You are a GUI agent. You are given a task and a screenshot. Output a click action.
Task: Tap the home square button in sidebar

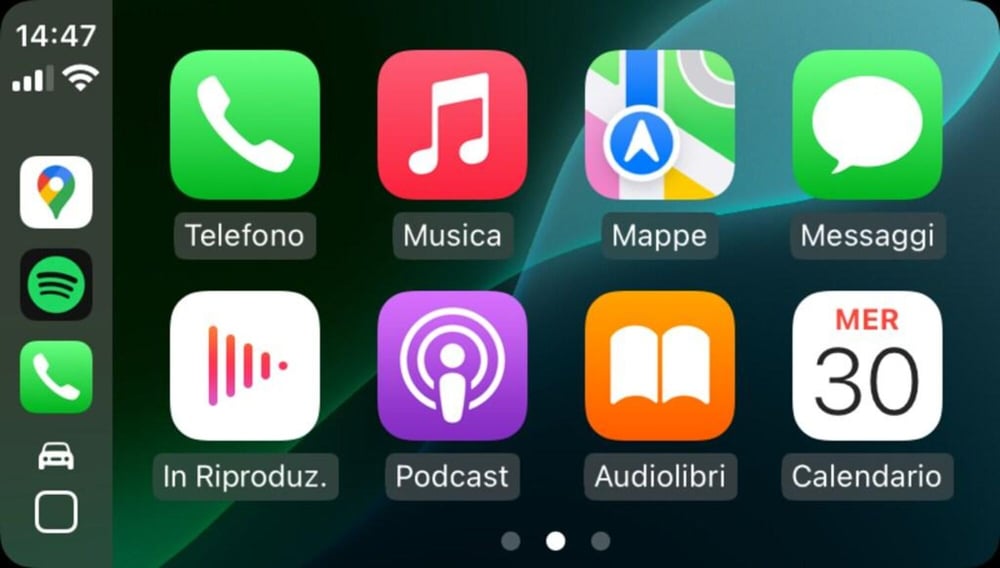[x=56, y=513]
